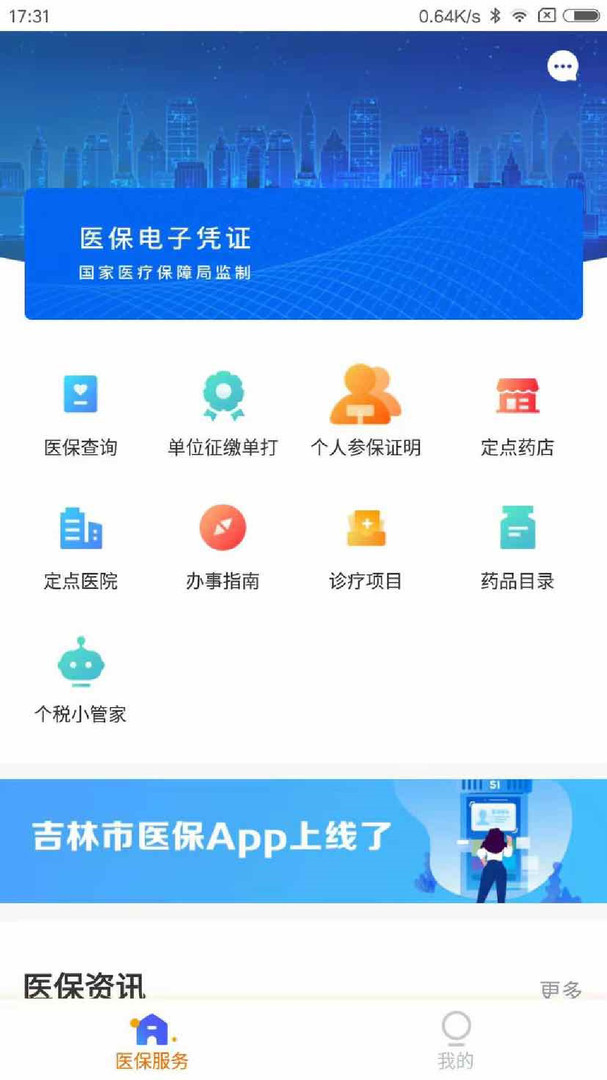Screen dimensions: 607x1080
Task: Open 医保查询
Action: (x=81, y=414)
